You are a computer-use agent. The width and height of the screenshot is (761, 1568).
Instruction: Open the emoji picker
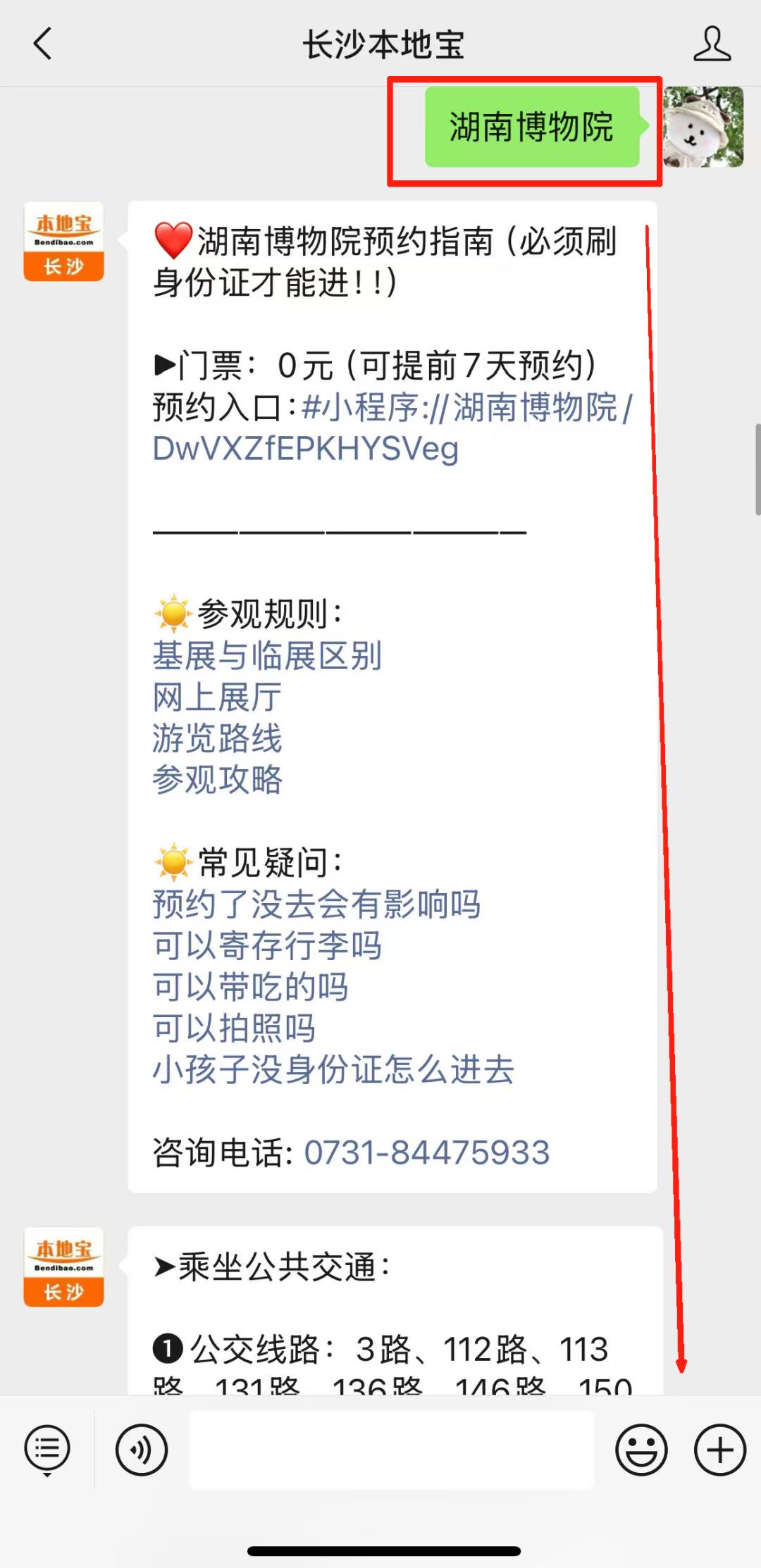coord(641,1450)
